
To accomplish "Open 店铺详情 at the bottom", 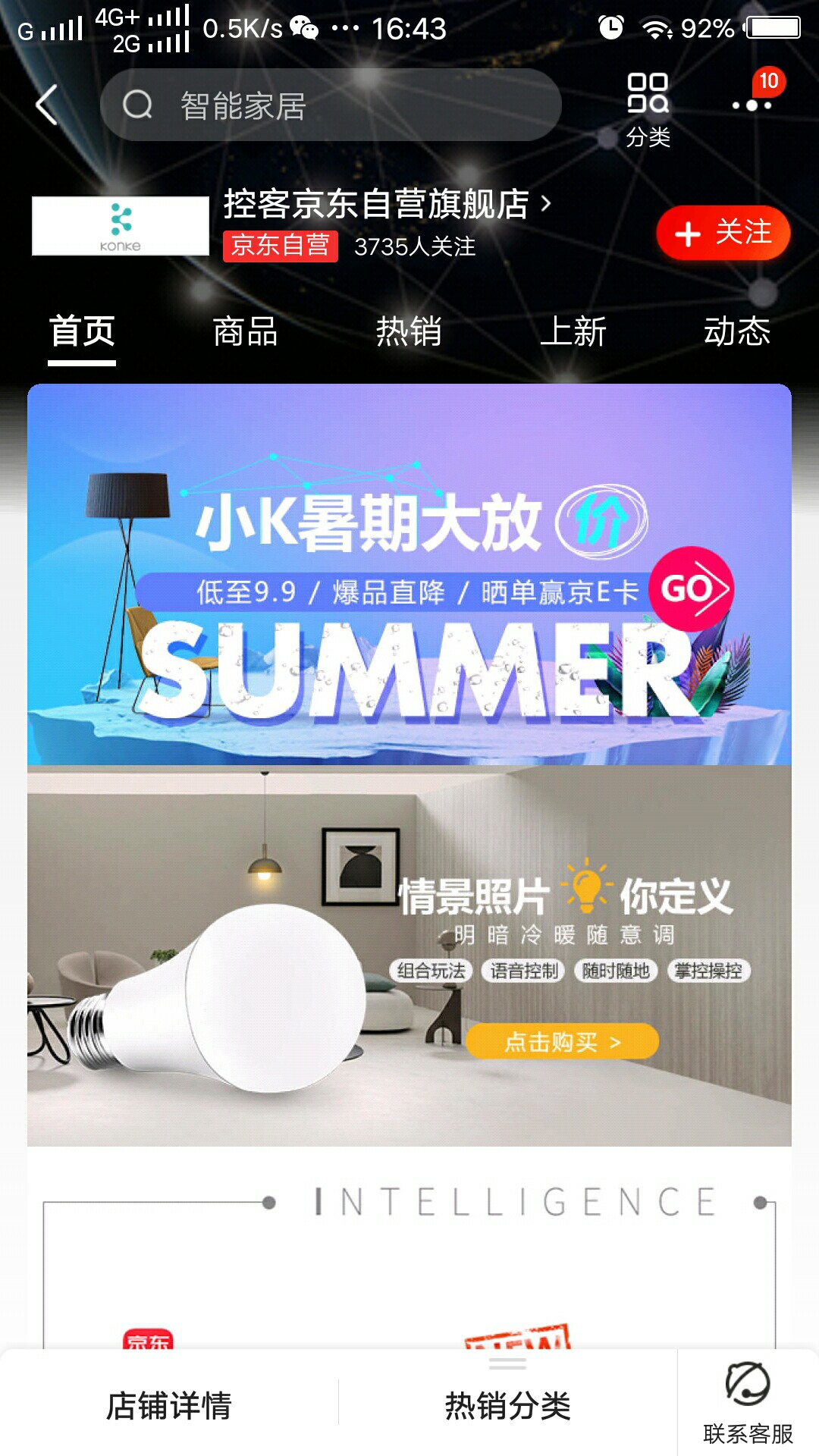I will (x=169, y=1405).
